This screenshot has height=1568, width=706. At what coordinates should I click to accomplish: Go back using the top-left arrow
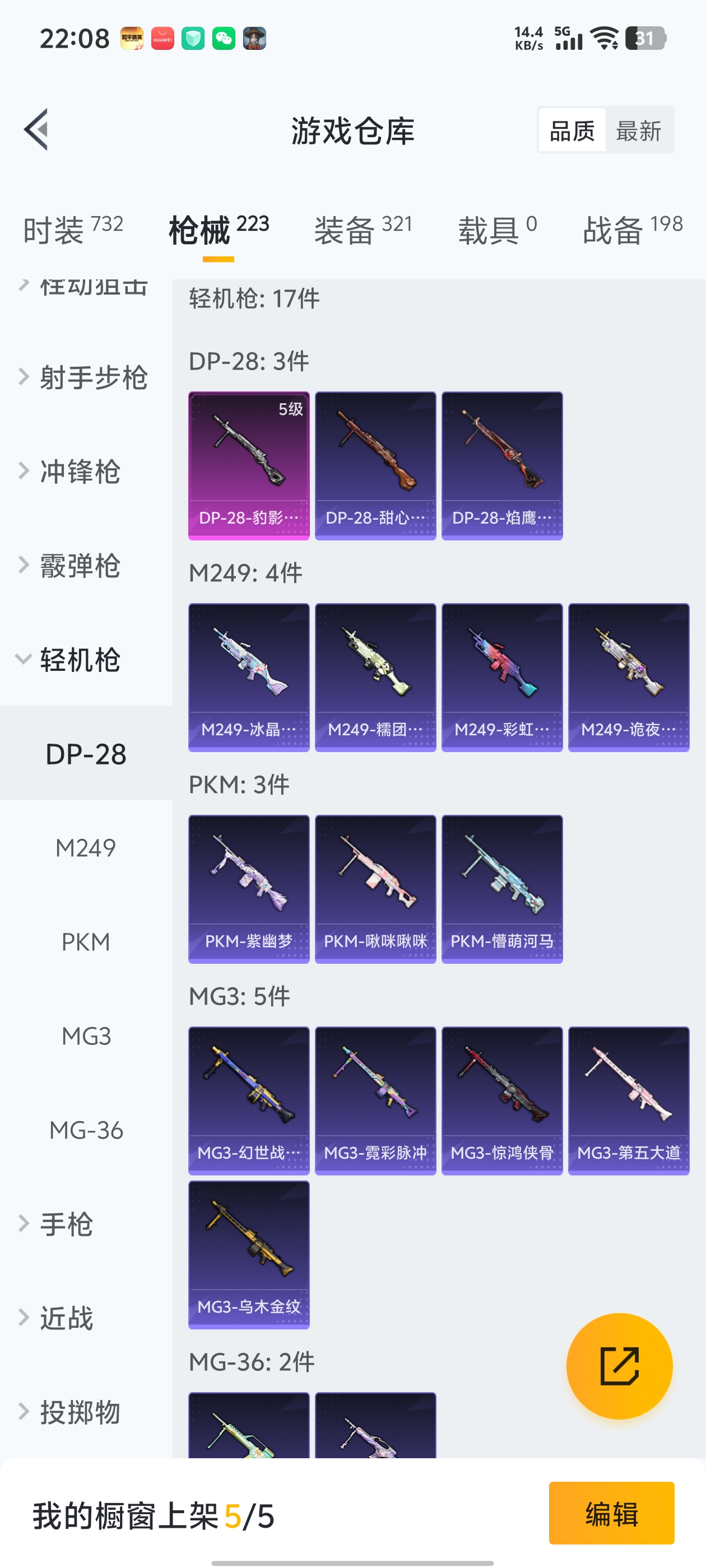click(36, 130)
